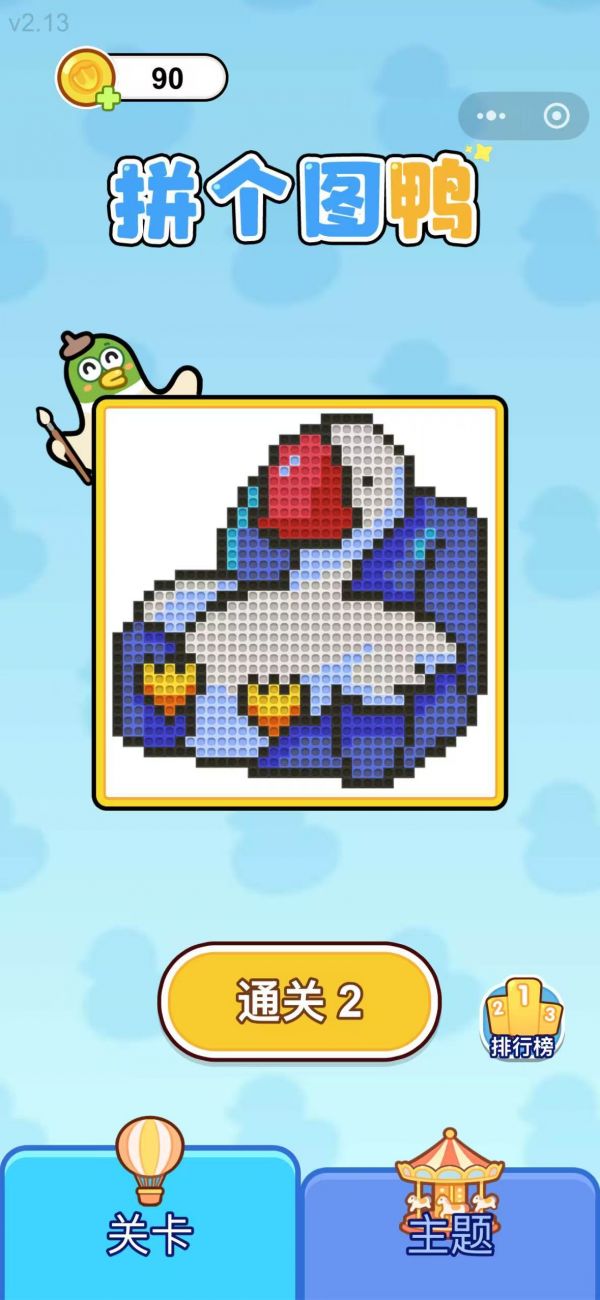The width and height of the screenshot is (600, 1300).
Task: Start the level with 通关 2
Action: 299,1001
